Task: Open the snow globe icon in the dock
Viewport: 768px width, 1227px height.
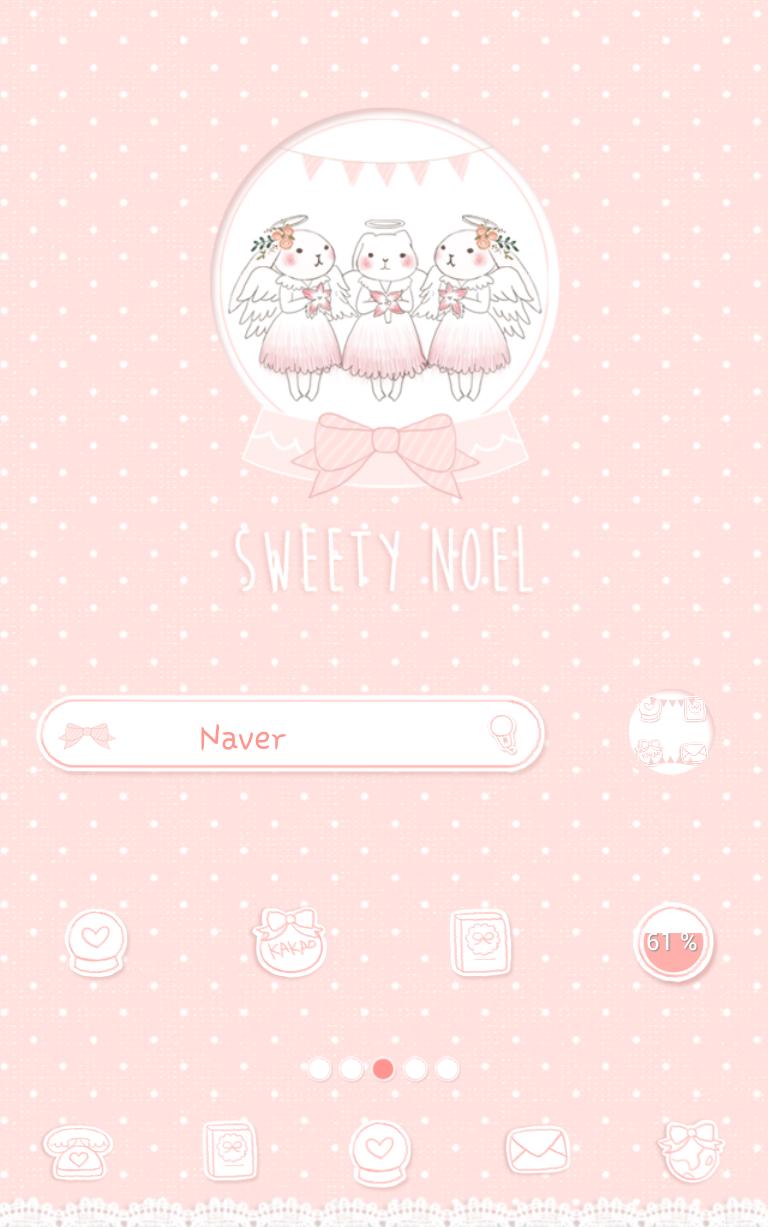Action: pos(380,1151)
